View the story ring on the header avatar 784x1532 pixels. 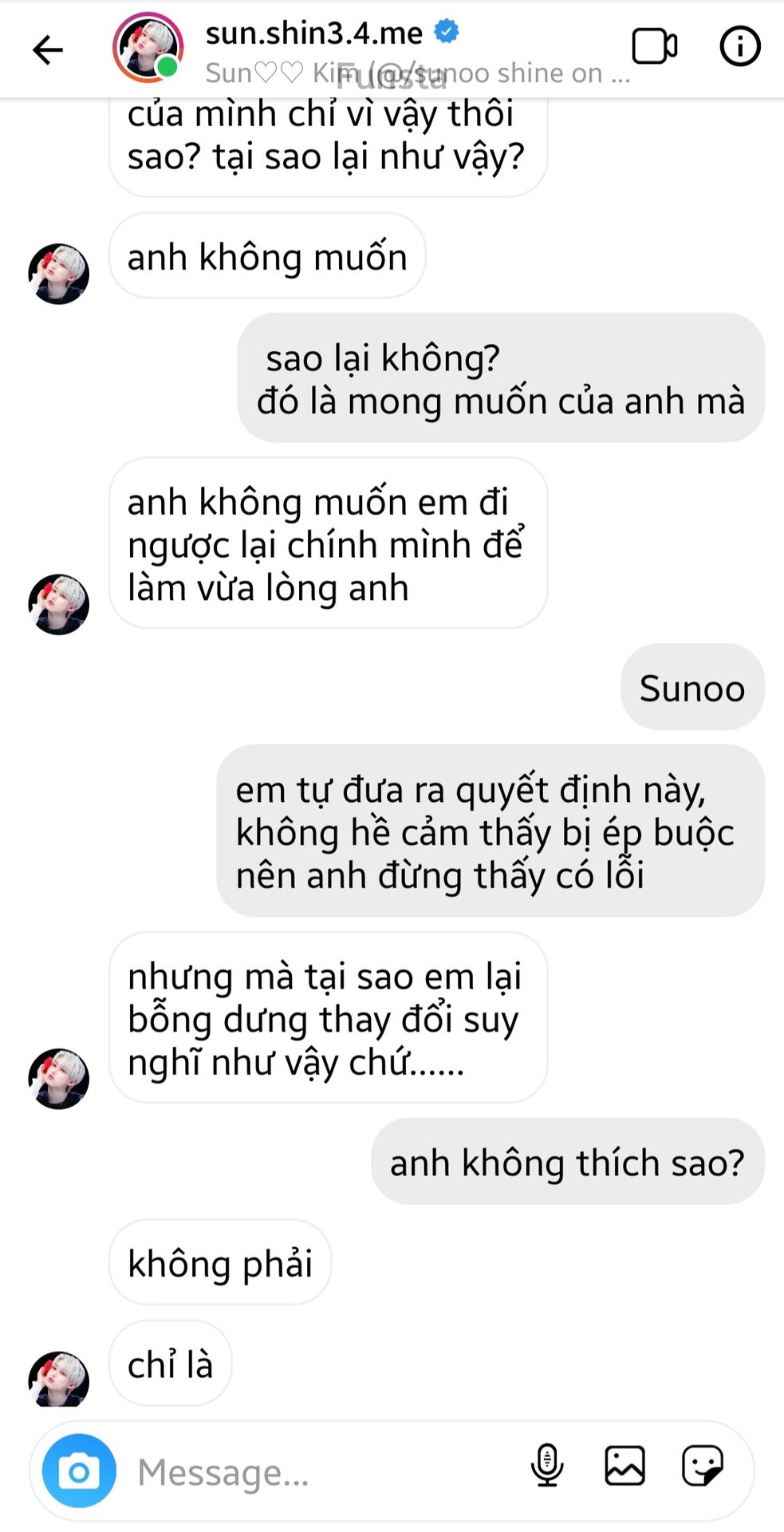click(x=148, y=48)
